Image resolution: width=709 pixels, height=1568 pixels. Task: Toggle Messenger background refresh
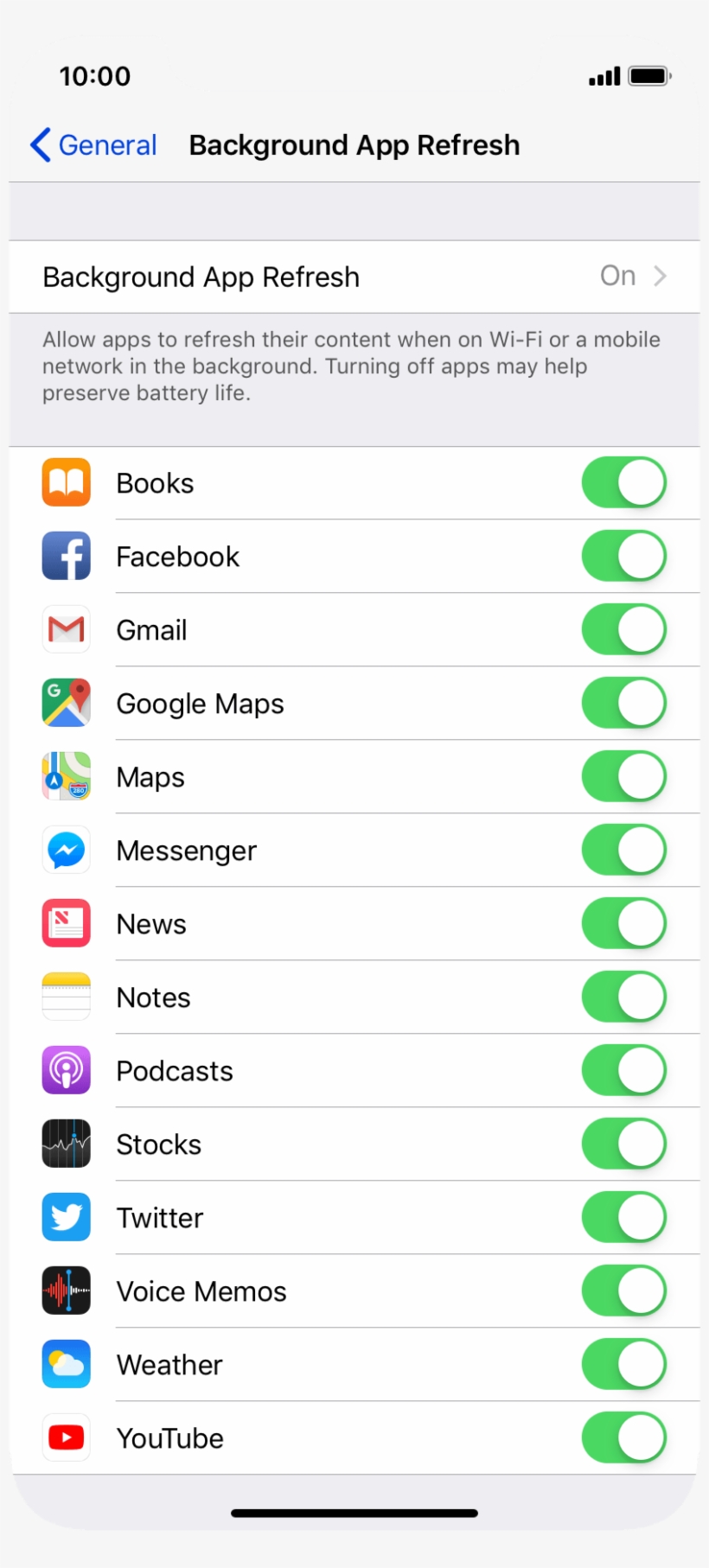click(623, 850)
